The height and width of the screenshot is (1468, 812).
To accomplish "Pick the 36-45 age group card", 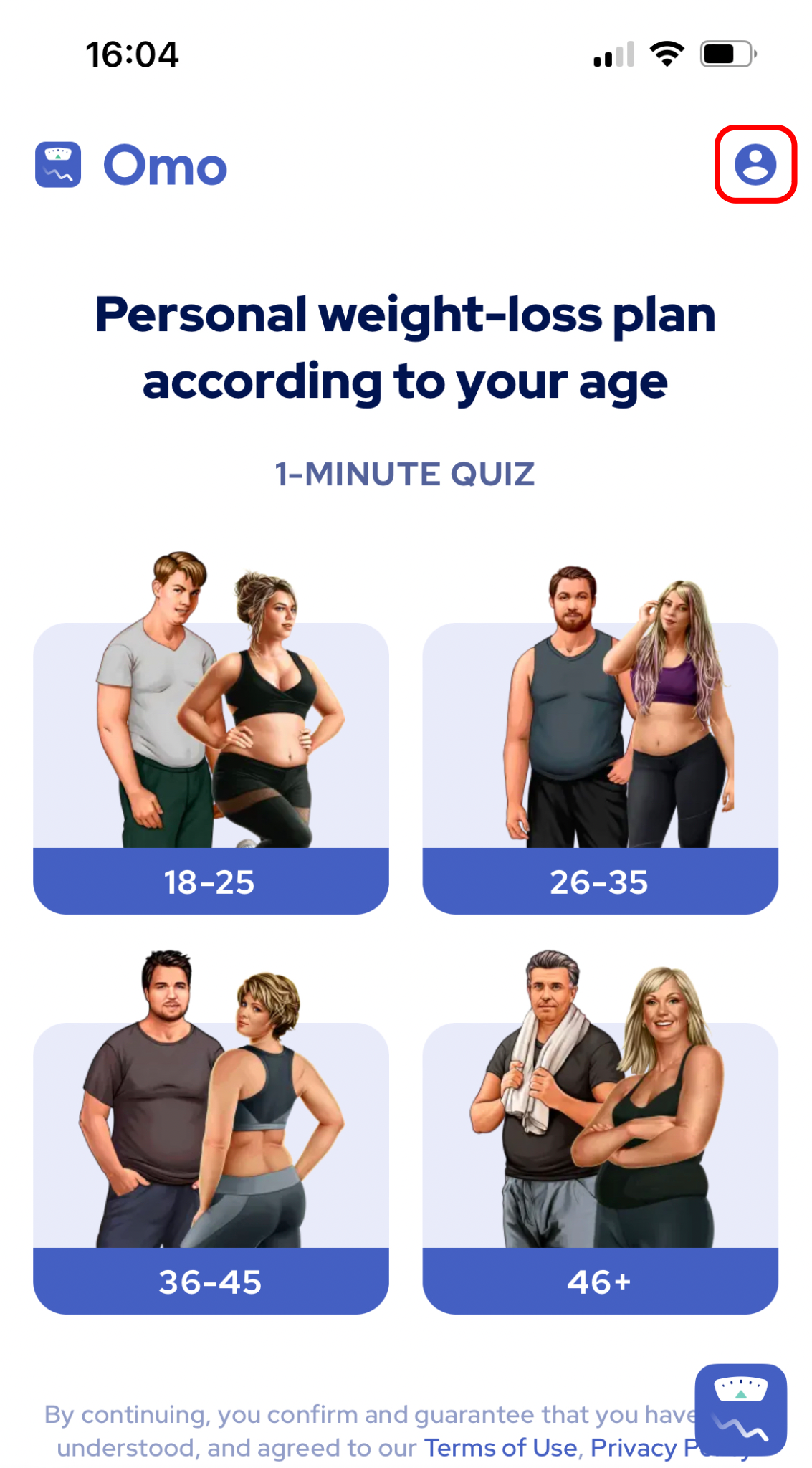I will pyautogui.click(x=211, y=1132).
